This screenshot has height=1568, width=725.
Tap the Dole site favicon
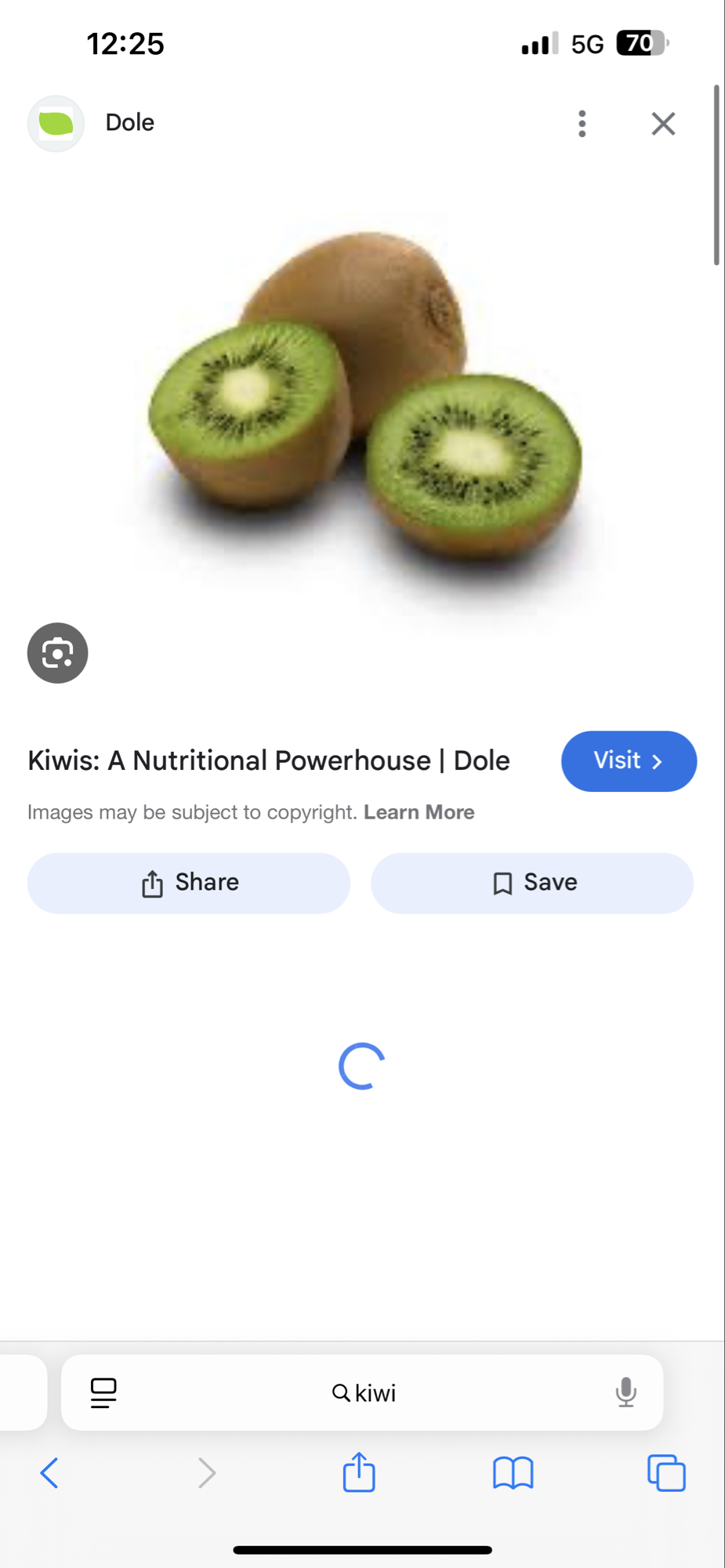click(x=55, y=123)
